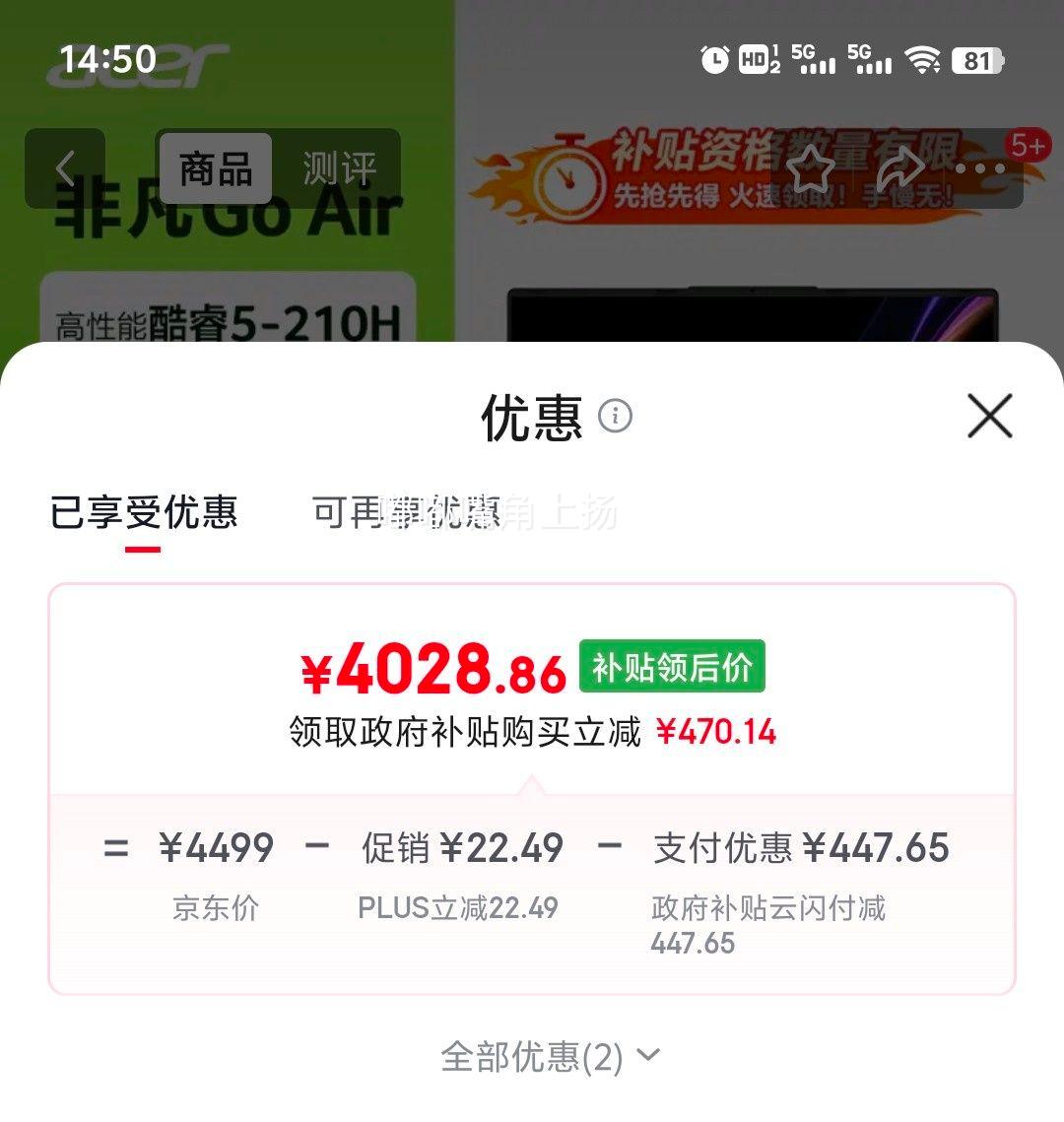This screenshot has width=1064, height=1122.
Task: Tap the battery indicator showing 81
Action: (x=978, y=59)
